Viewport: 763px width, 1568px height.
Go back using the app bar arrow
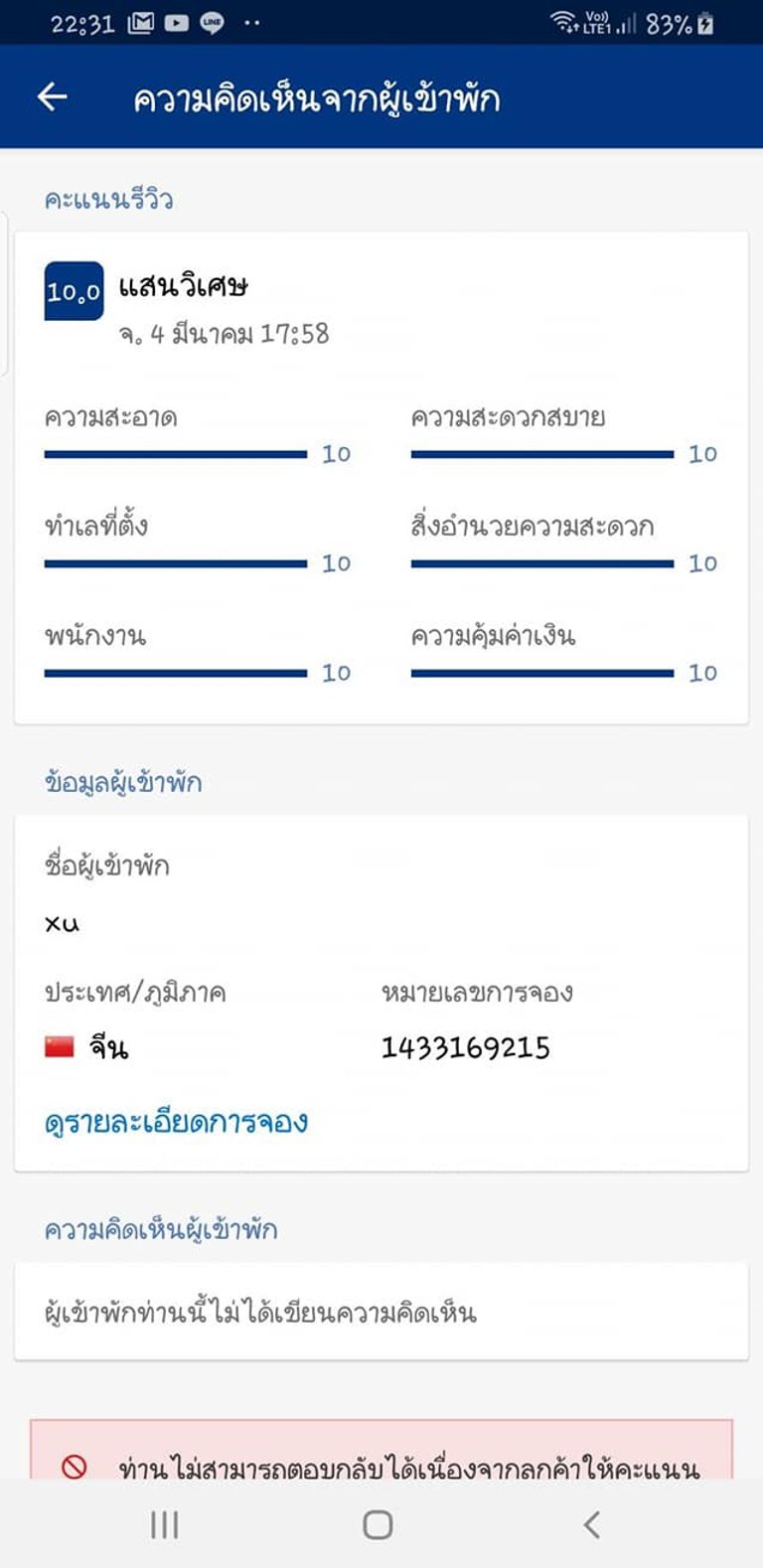53,96
